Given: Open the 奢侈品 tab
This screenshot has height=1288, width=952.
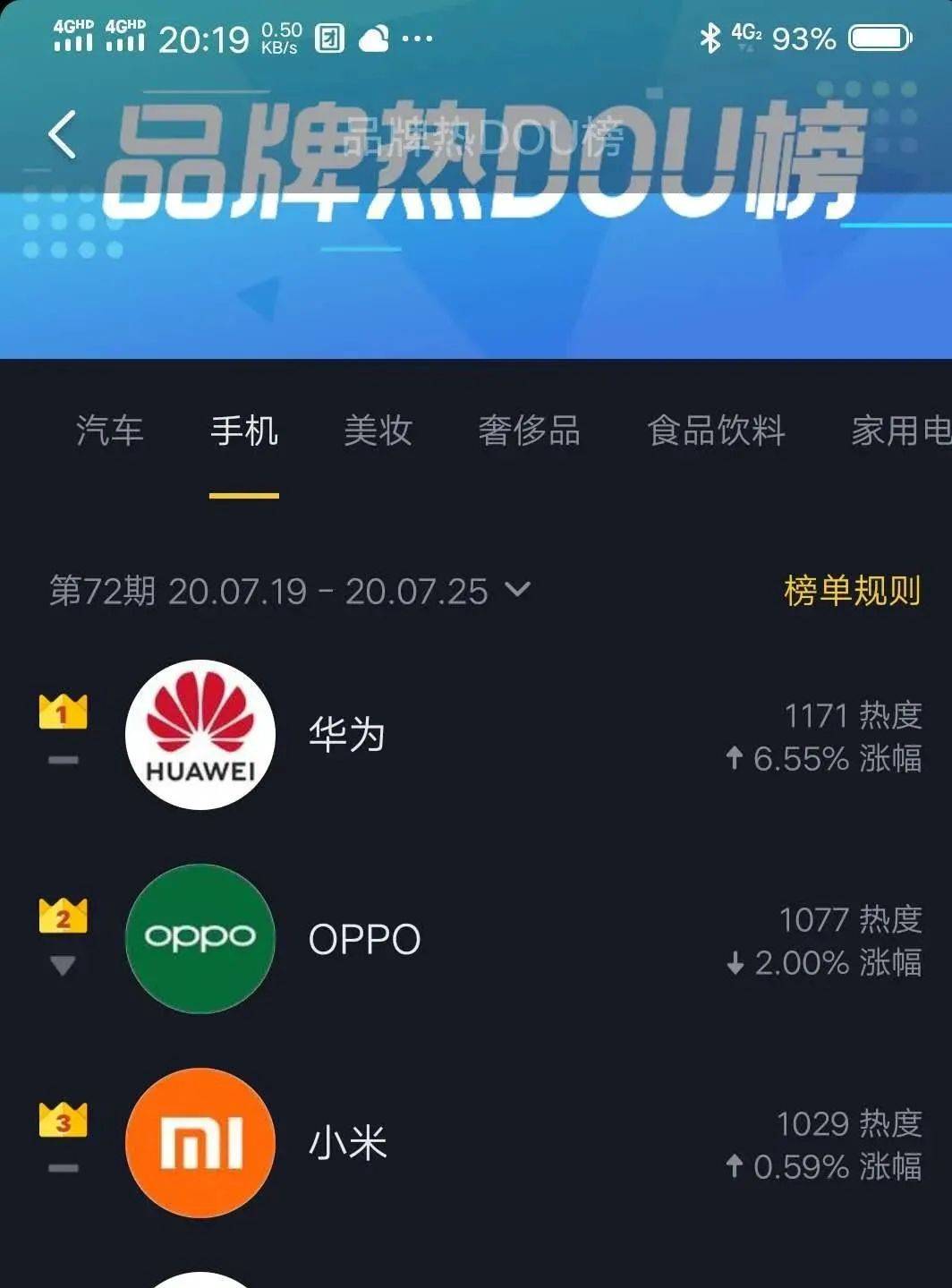Looking at the screenshot, I should (531, 432).
